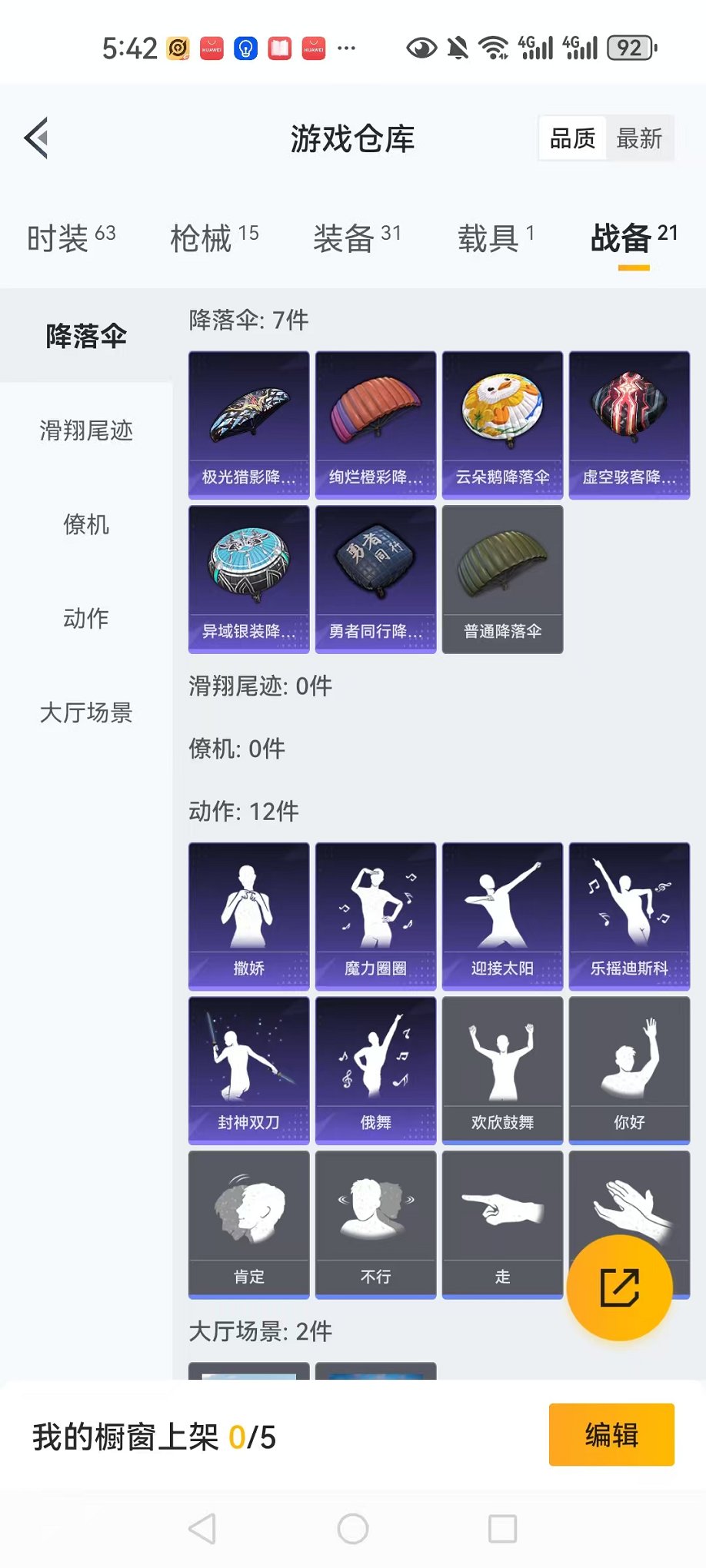Screen dimensions: 706x1568
Task: Select 滑翔尾迹 in the side menu
Action: 86,430
